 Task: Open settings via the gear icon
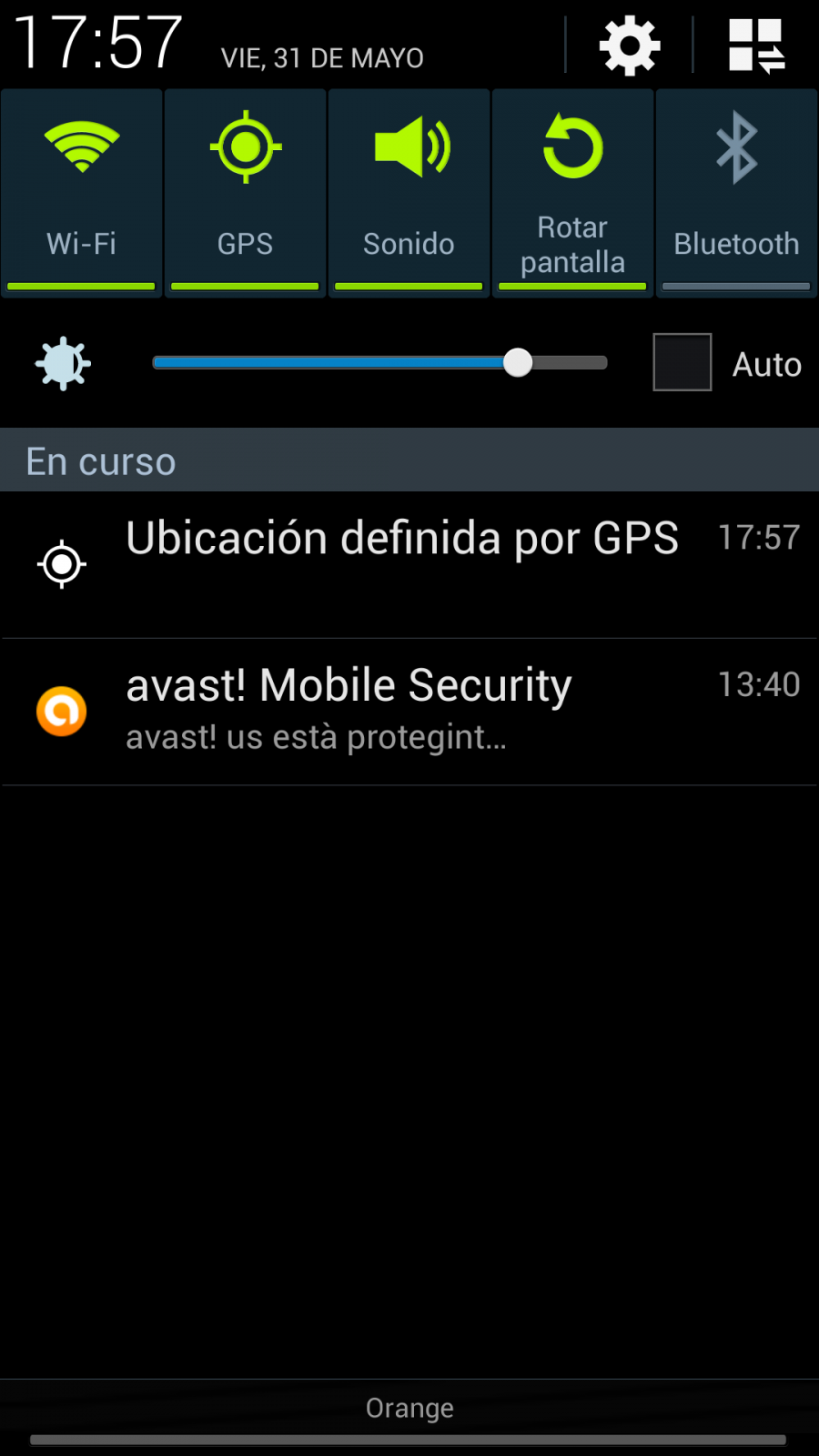tap(629, 45)
